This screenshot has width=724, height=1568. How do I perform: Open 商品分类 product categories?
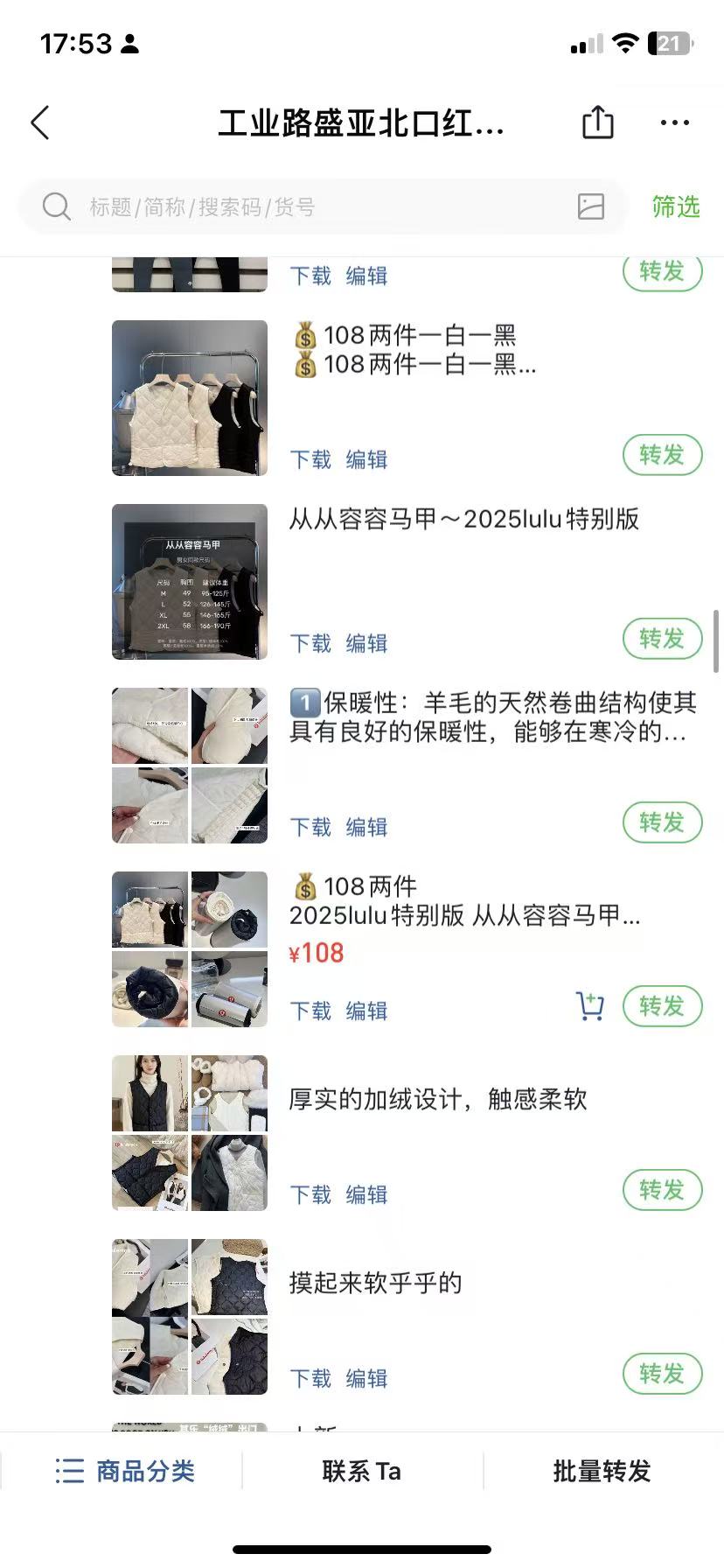pos(125,1471)
